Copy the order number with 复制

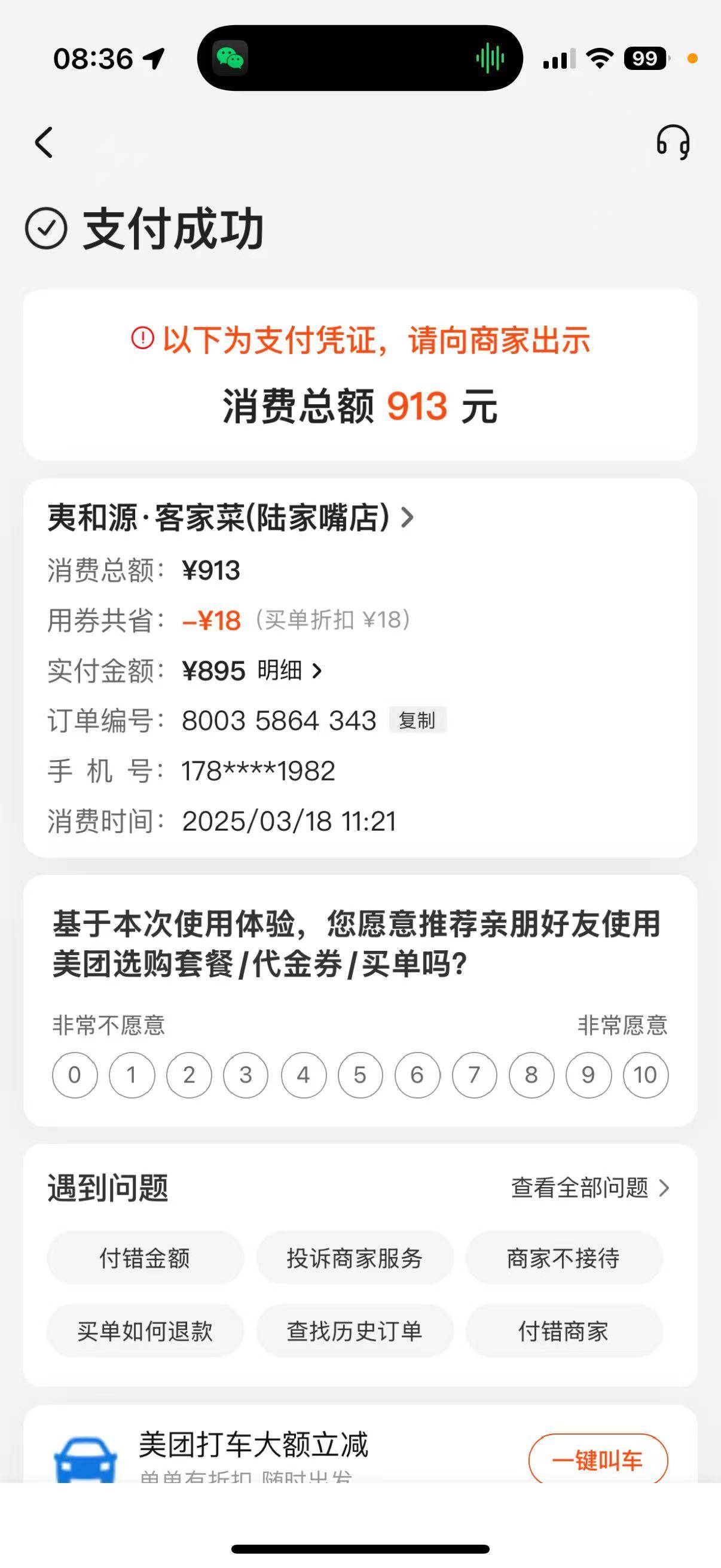tap(417, 720)
